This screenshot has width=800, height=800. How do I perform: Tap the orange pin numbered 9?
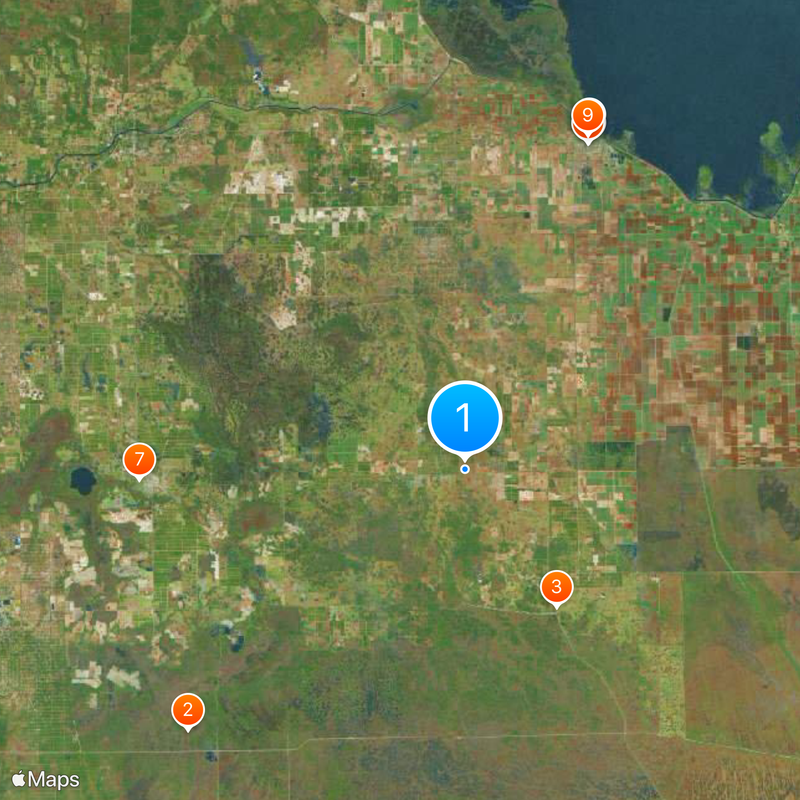pyautogui.click(x=588, y=115)
